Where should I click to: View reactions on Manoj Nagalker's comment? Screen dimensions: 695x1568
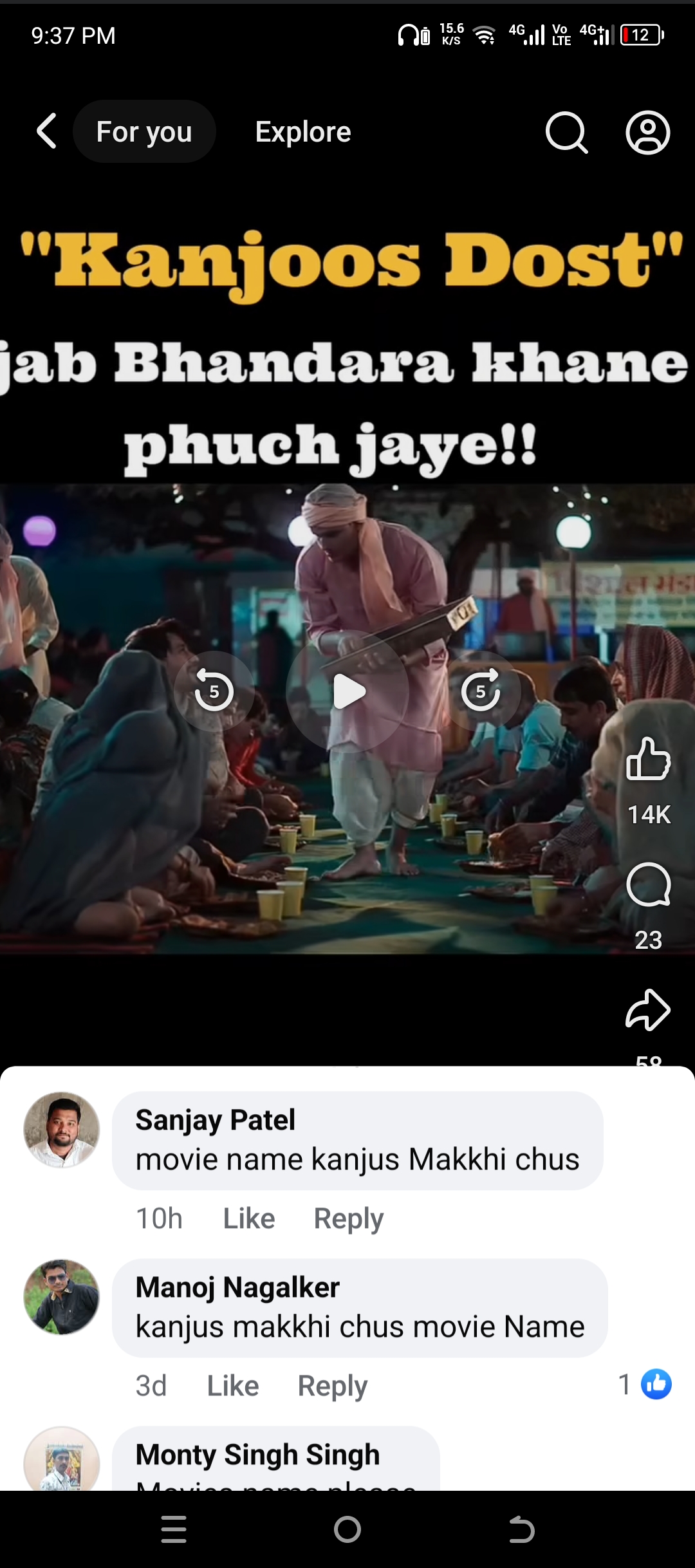tap(645, 1385)
